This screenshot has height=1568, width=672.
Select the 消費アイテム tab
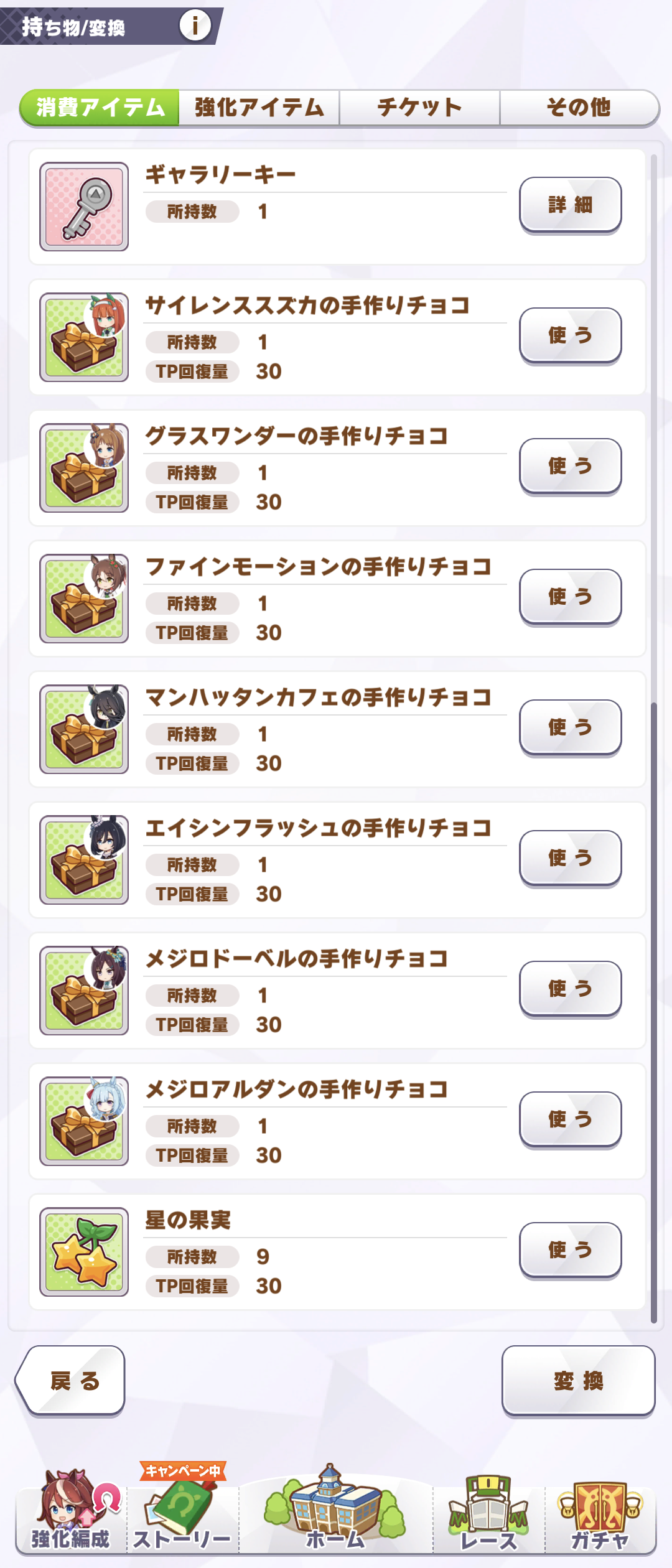(x=100, y=108)
